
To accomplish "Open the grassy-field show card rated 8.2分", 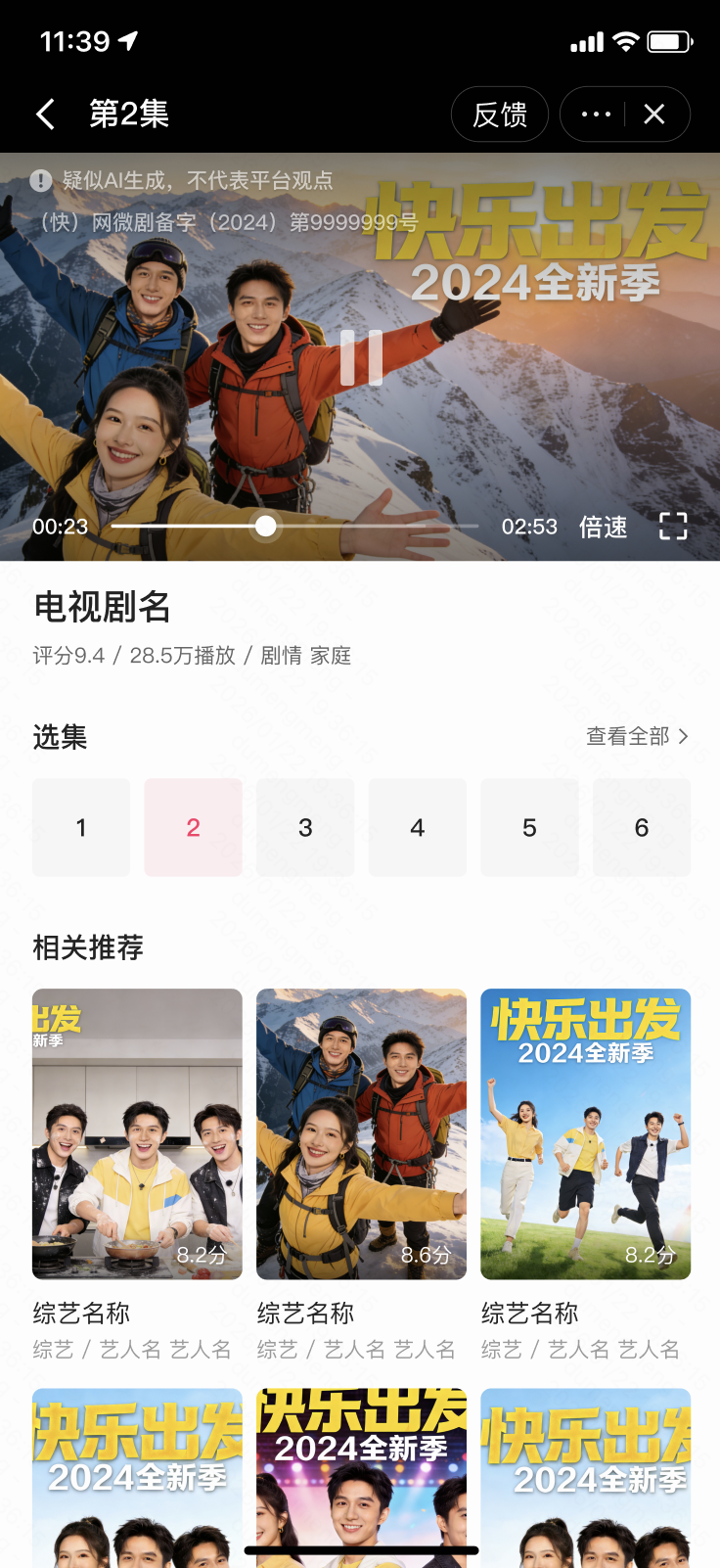I will pyautogui.click(x=585, y=1133).
